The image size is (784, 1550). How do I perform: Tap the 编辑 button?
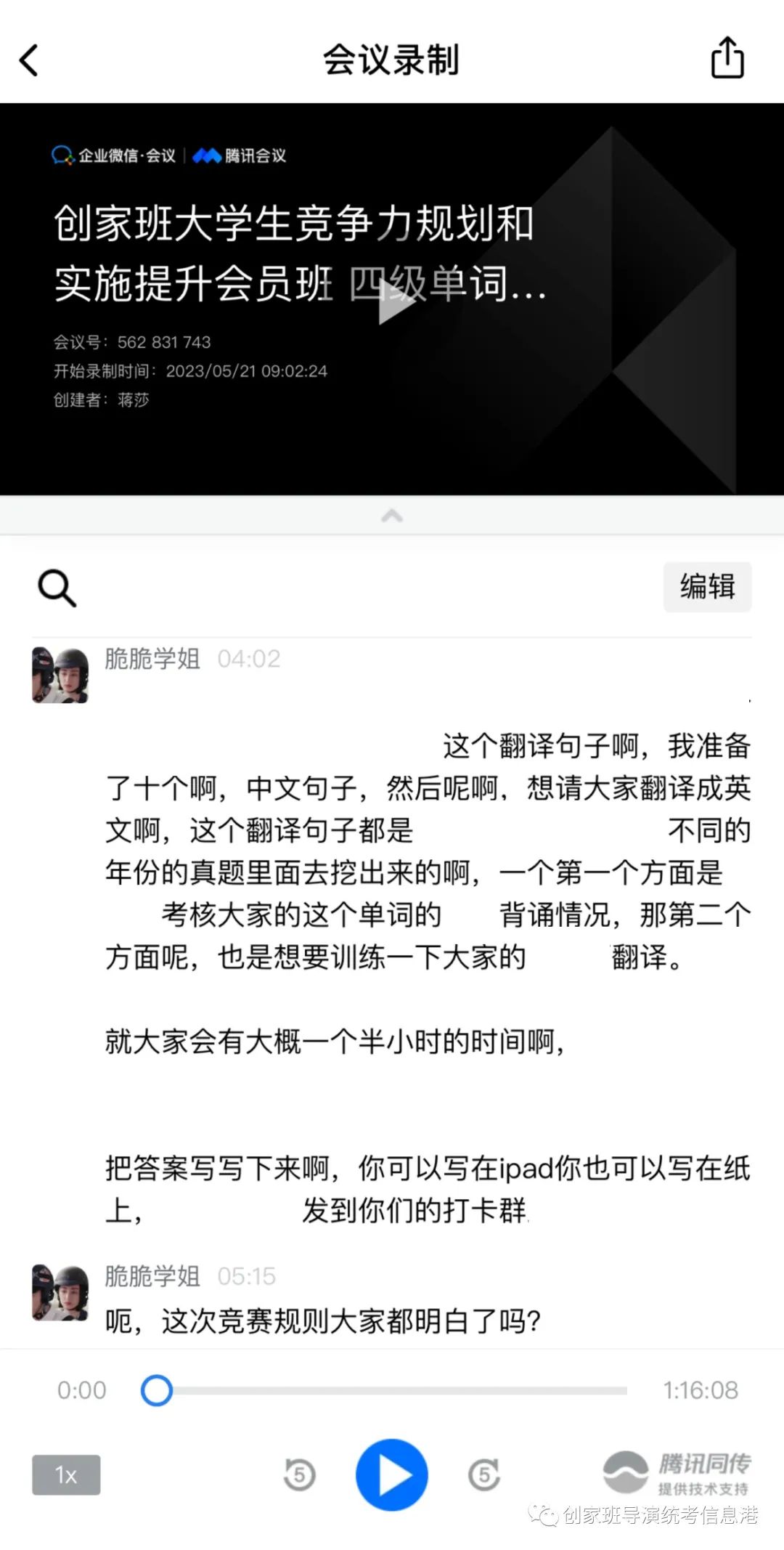coord(707,587)
